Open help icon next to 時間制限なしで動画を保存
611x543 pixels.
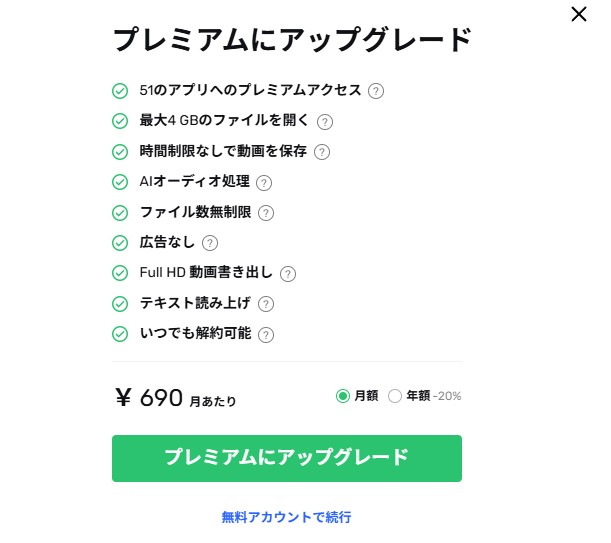coord(322,152)
